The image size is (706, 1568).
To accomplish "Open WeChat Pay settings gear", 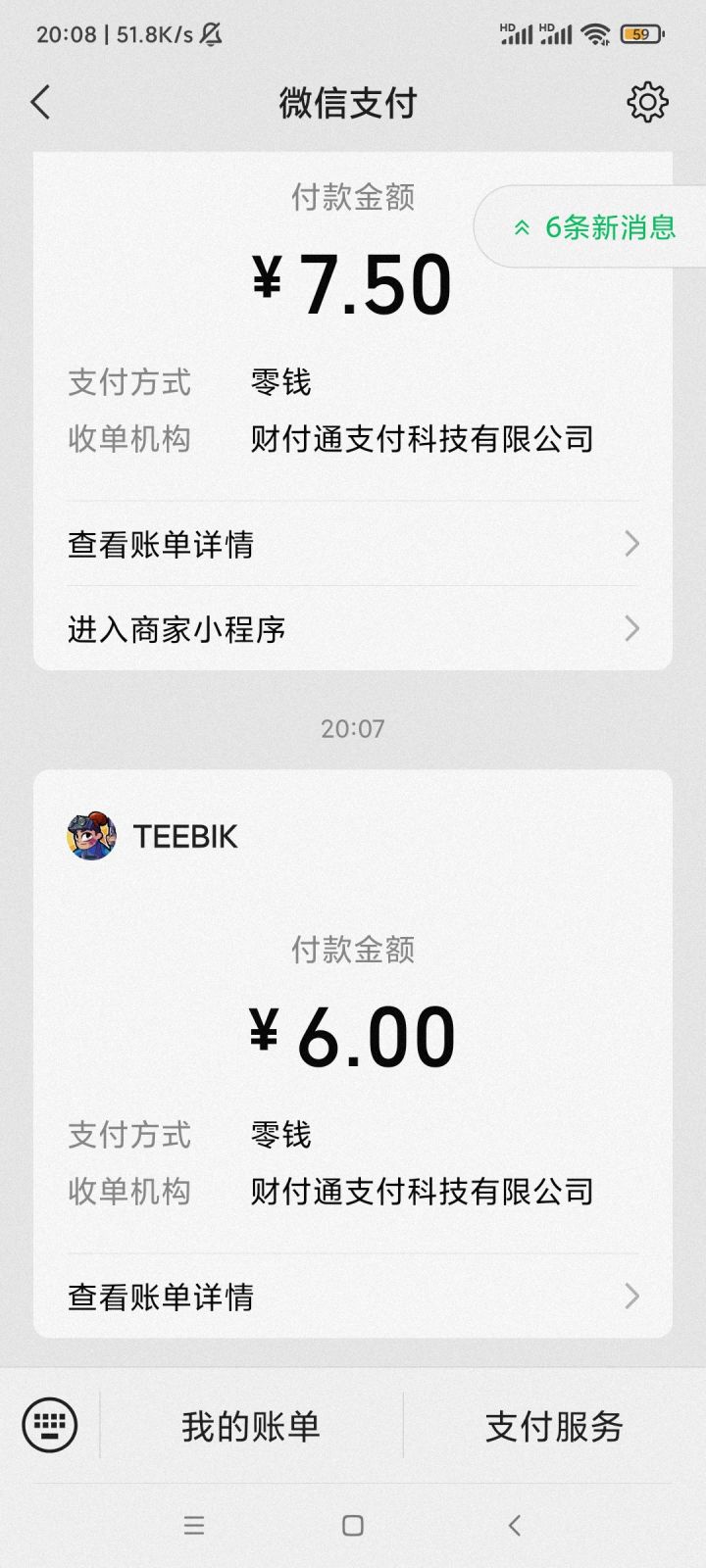I will (647, 102).
